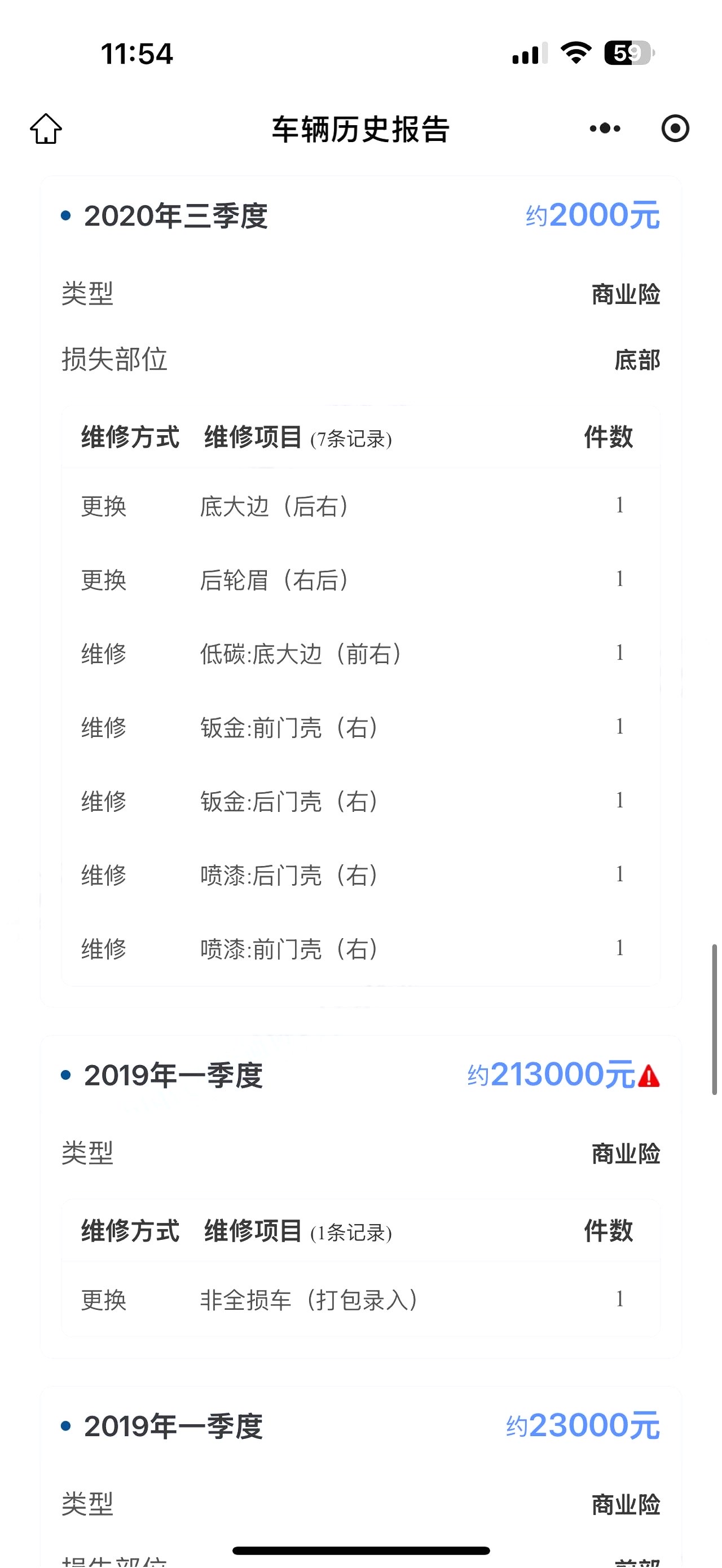Open the three-dot more menu
Viewport: 722px width, 1568px height.
tap(605, 129)
